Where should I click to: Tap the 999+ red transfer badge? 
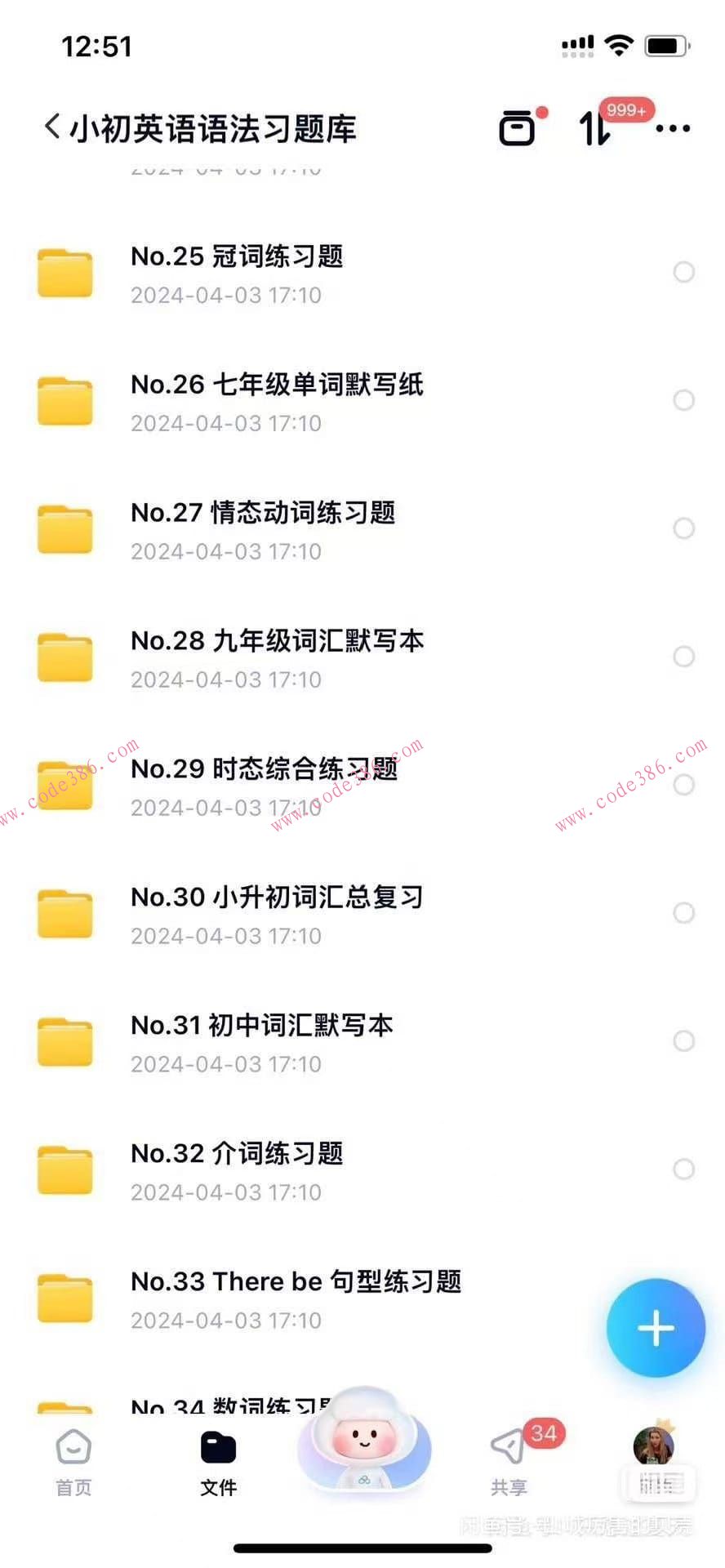coord(625,110)
